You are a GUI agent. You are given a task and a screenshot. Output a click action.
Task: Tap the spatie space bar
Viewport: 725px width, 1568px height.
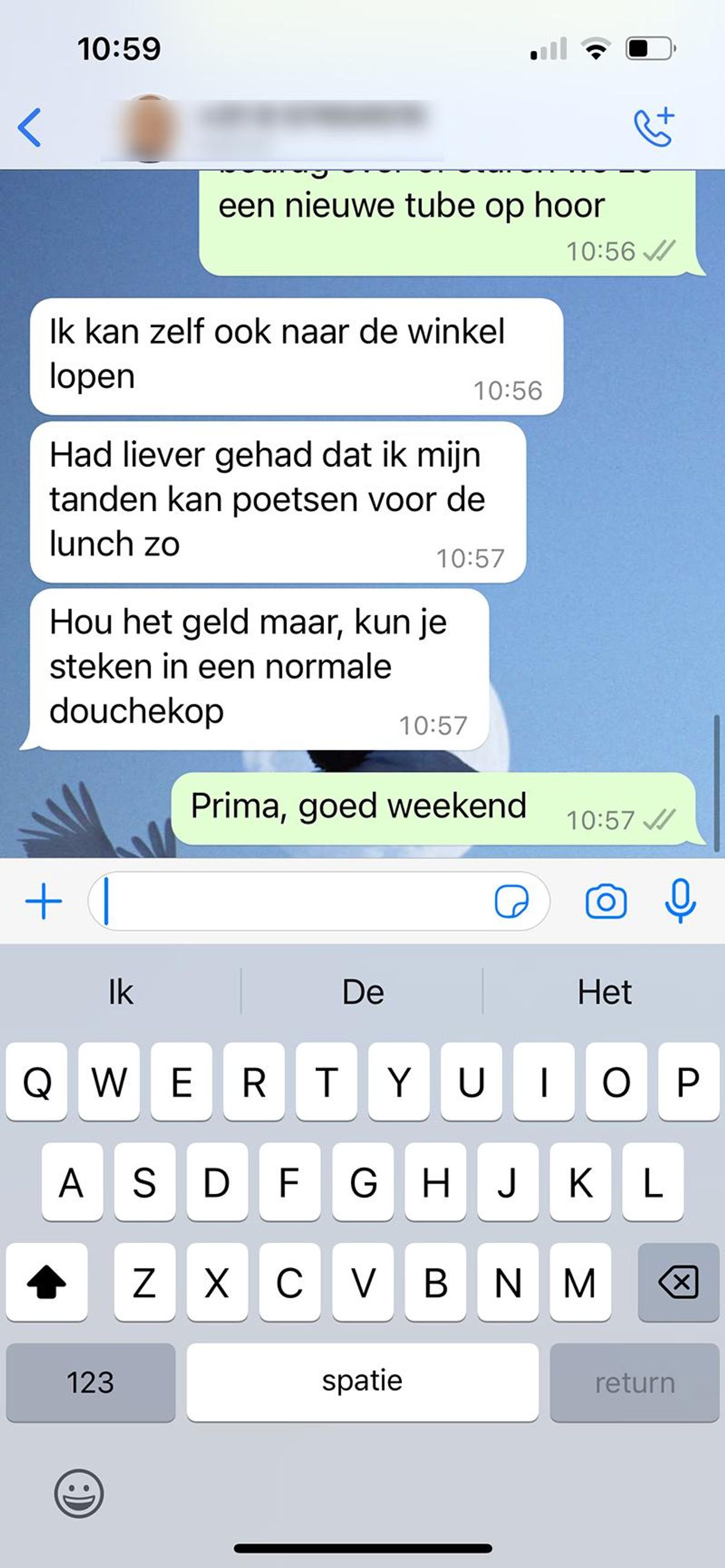pos(362,1382)
